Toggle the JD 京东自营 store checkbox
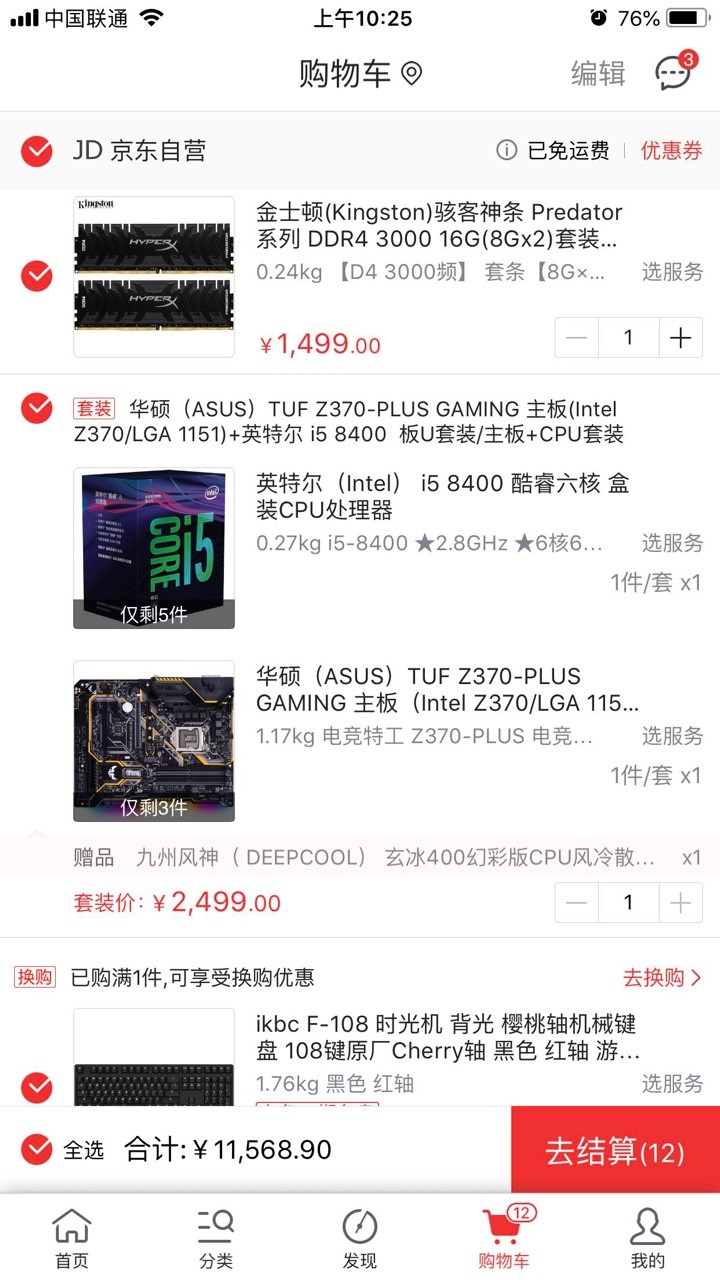Screen dimensions: 720x1280 pyautogui.click(x=37, y=151)
